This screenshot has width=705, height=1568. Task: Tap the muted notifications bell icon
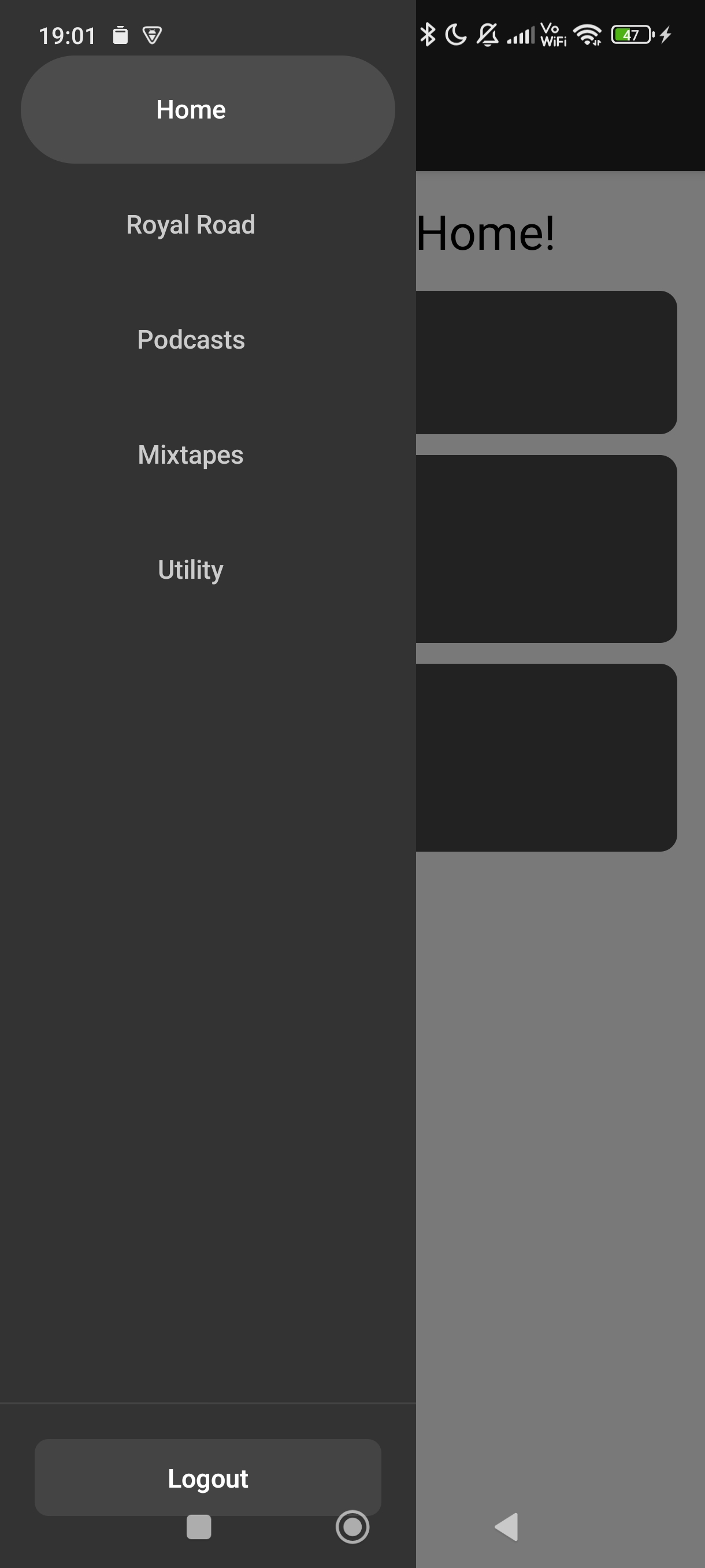pos(487,35)
